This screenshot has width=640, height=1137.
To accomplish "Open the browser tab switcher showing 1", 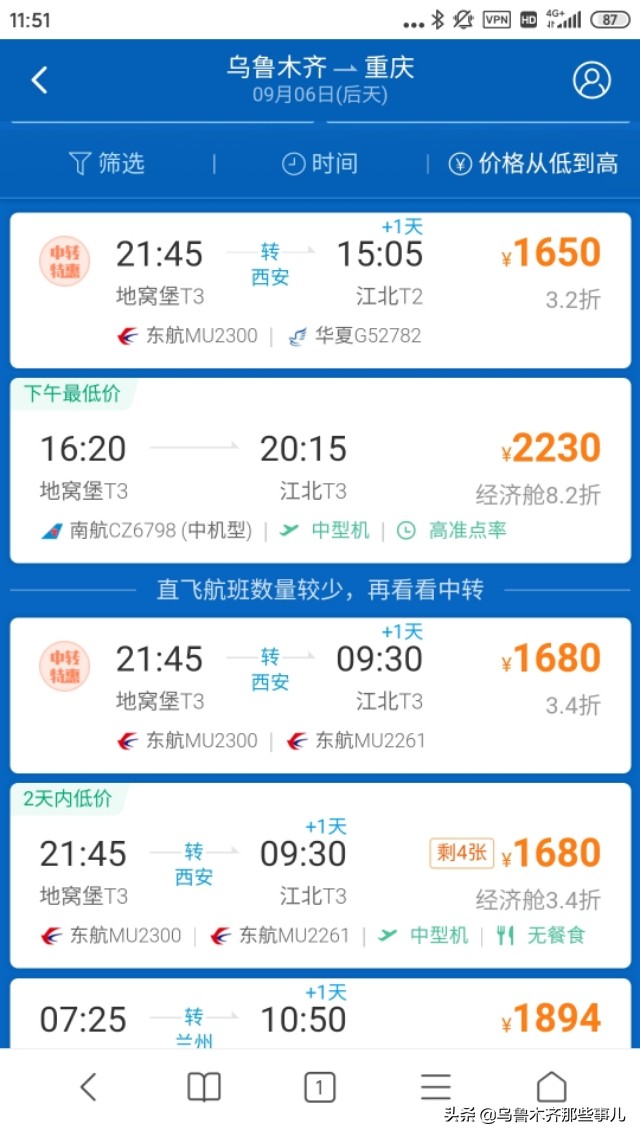I will click(x=320, y=1087).
